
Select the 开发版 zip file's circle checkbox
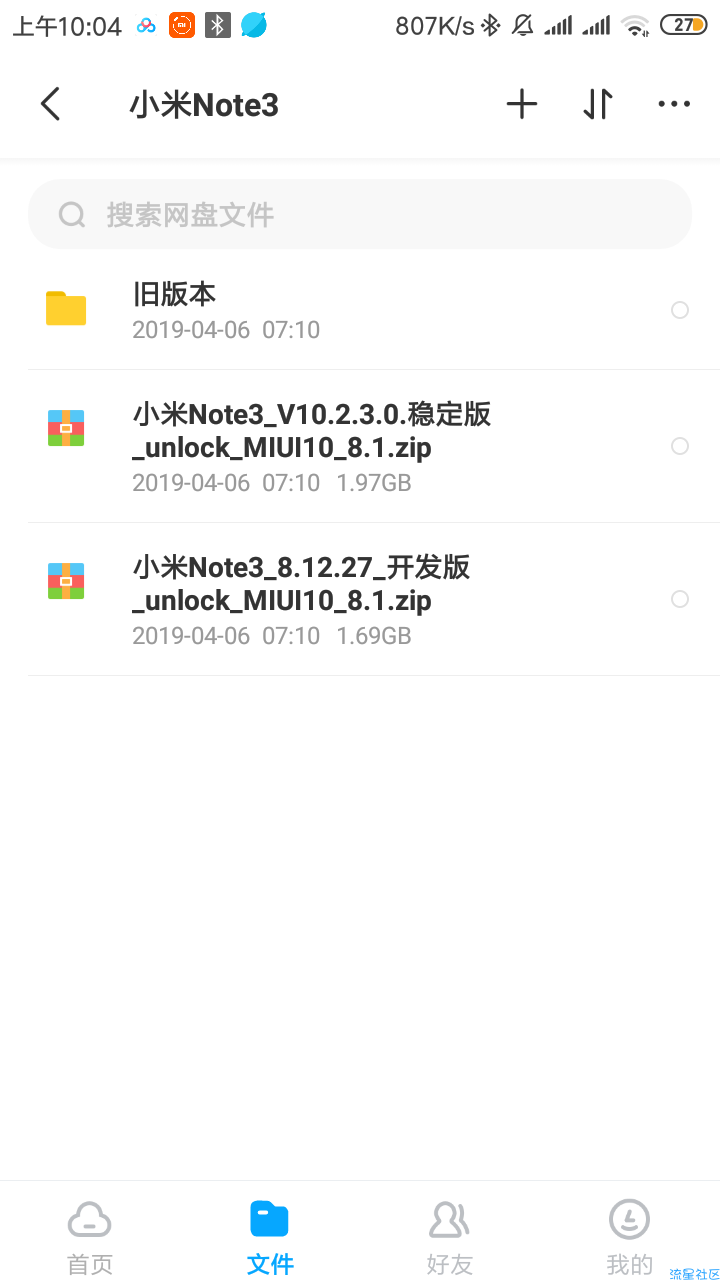680,599
